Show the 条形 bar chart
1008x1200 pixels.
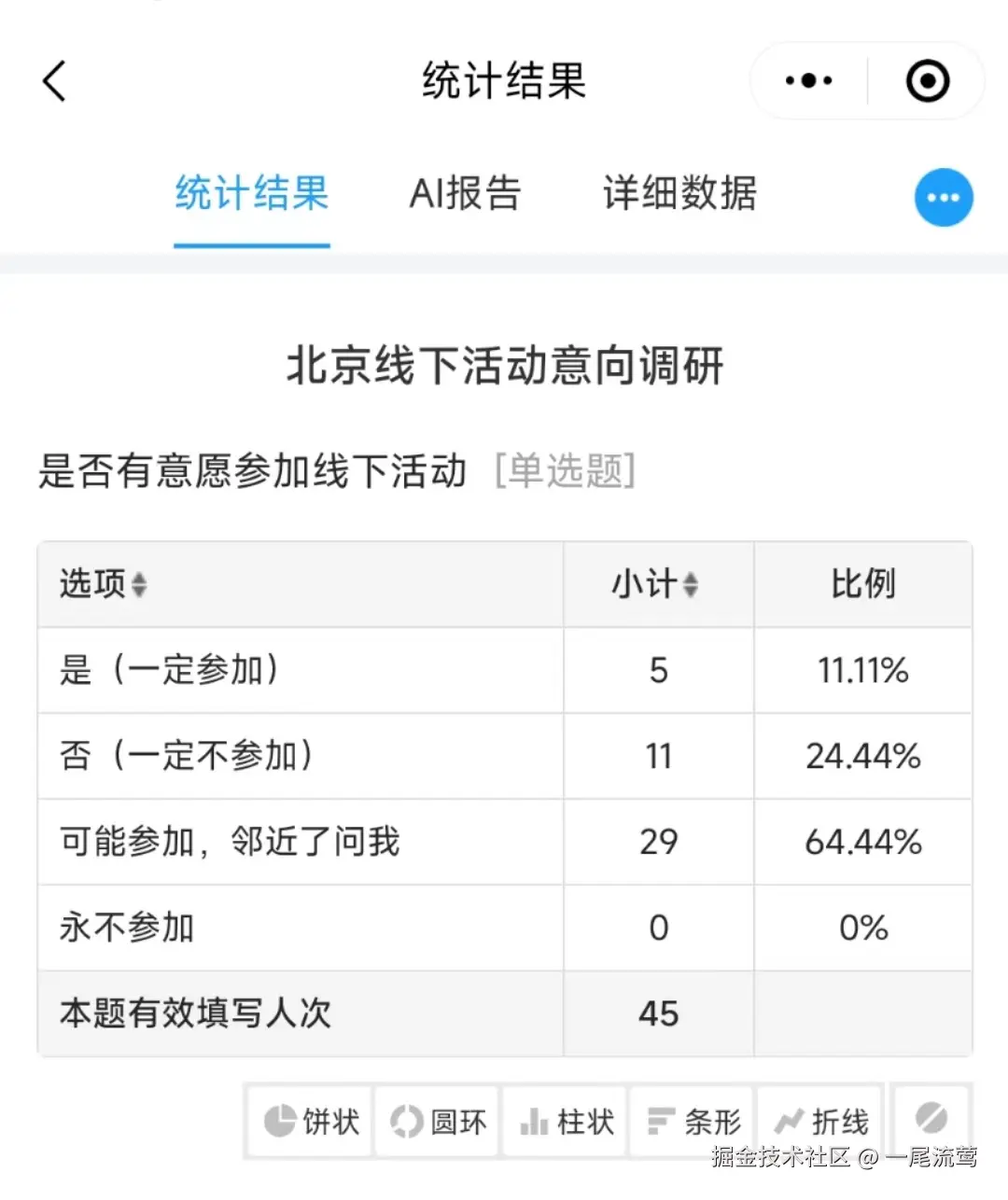pos(693,1121)
